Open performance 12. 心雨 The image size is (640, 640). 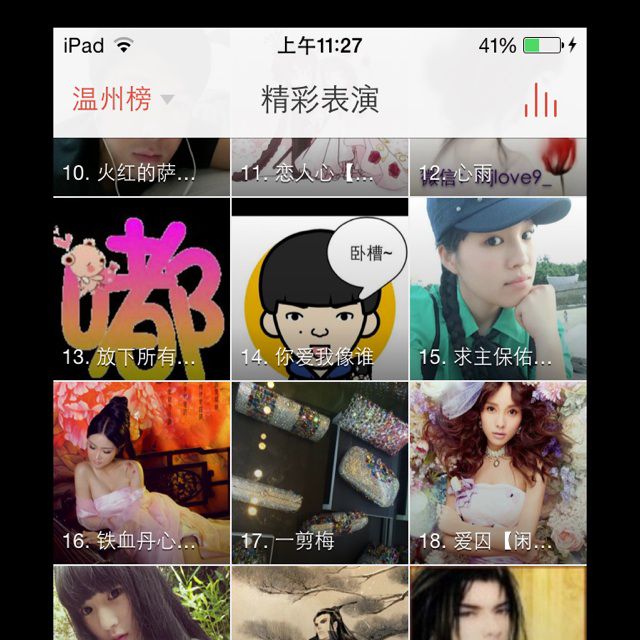(497, 166)
